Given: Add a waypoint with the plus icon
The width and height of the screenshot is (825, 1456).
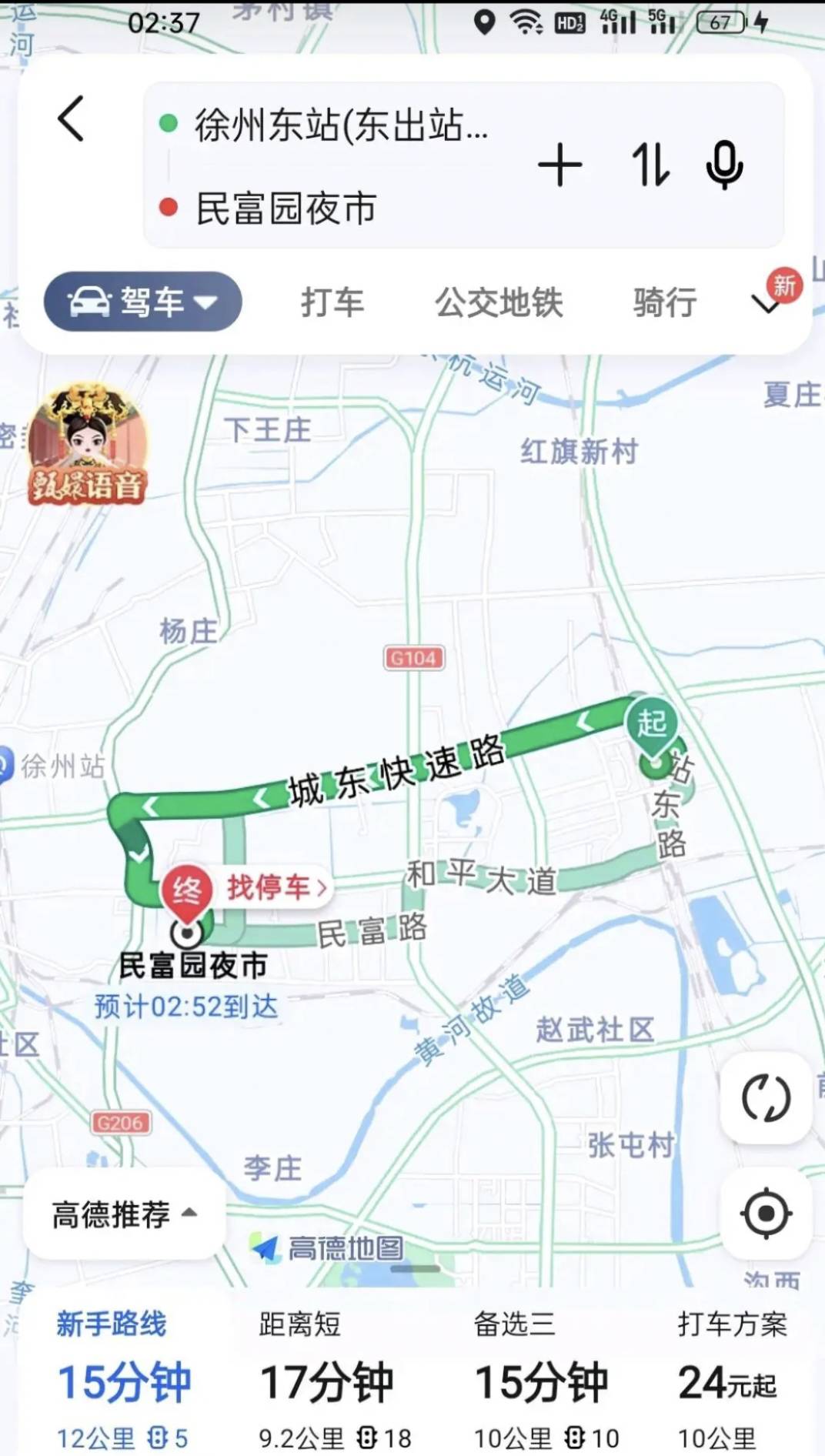Looking at the screenshot, I should [x=559, y=165].
